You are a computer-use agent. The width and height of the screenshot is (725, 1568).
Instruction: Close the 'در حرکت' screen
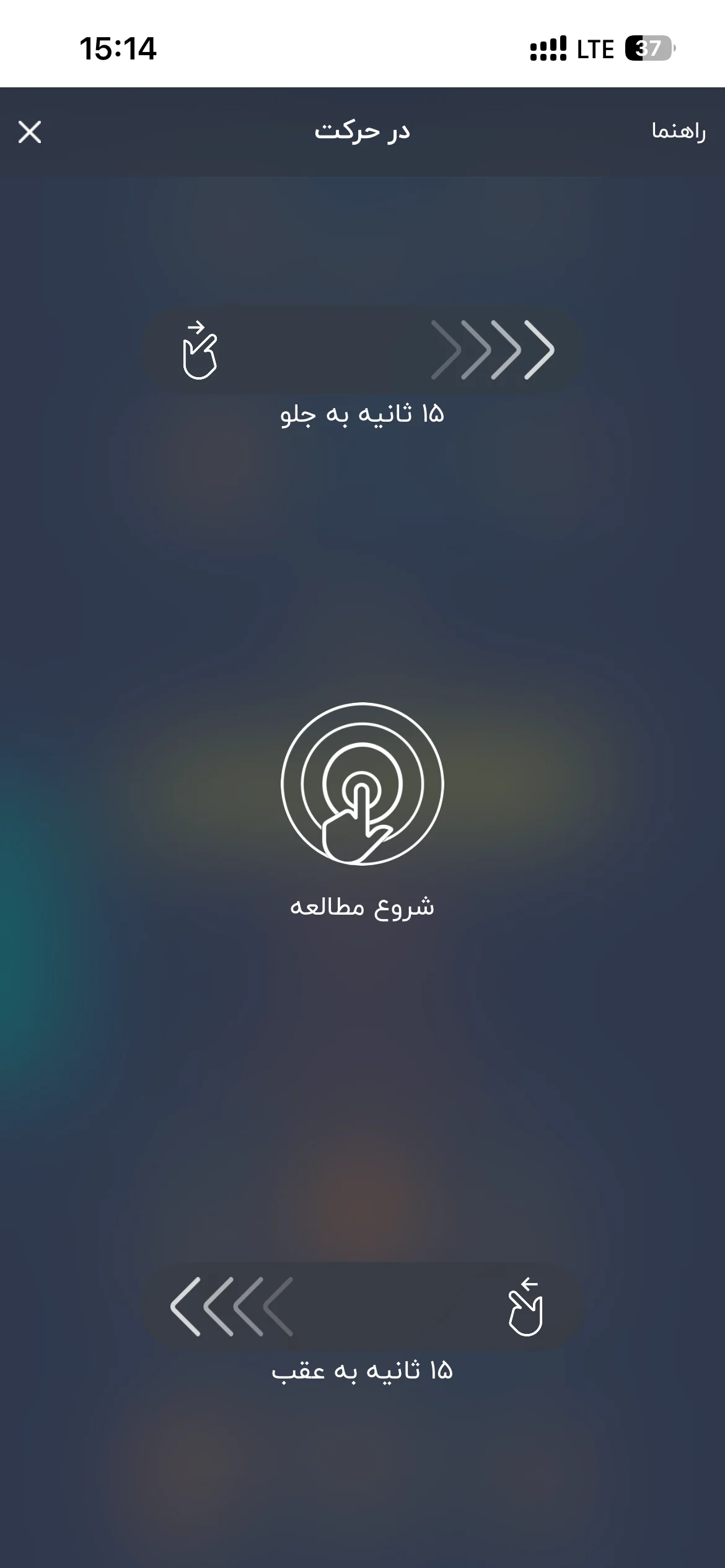pos(30,132)
